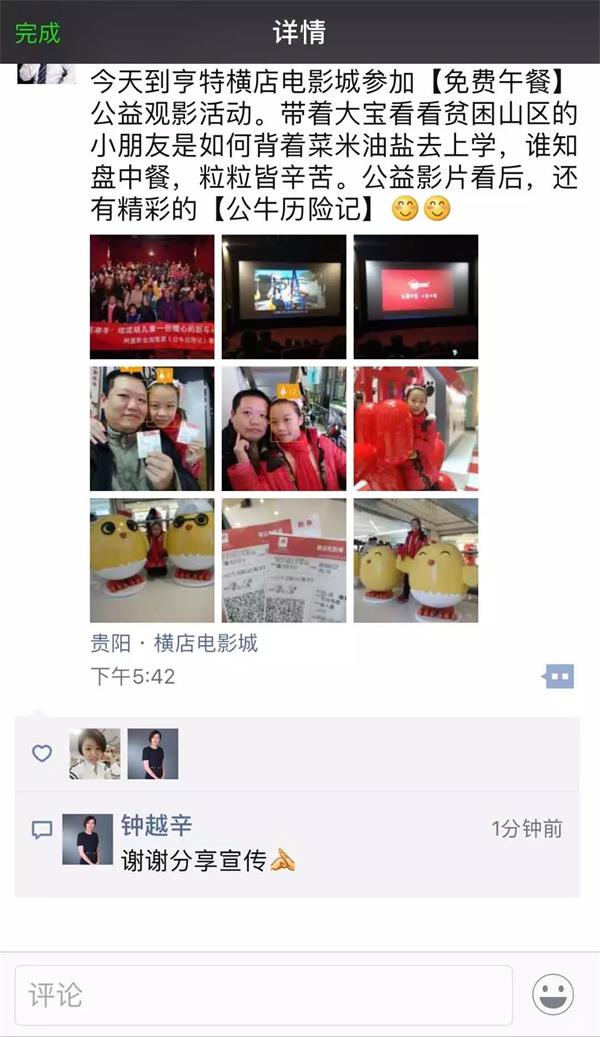View the photo of movie tickets
The height and width of the screenshot is (1037, 600).
pyautogui.click(x=284, y=560)
